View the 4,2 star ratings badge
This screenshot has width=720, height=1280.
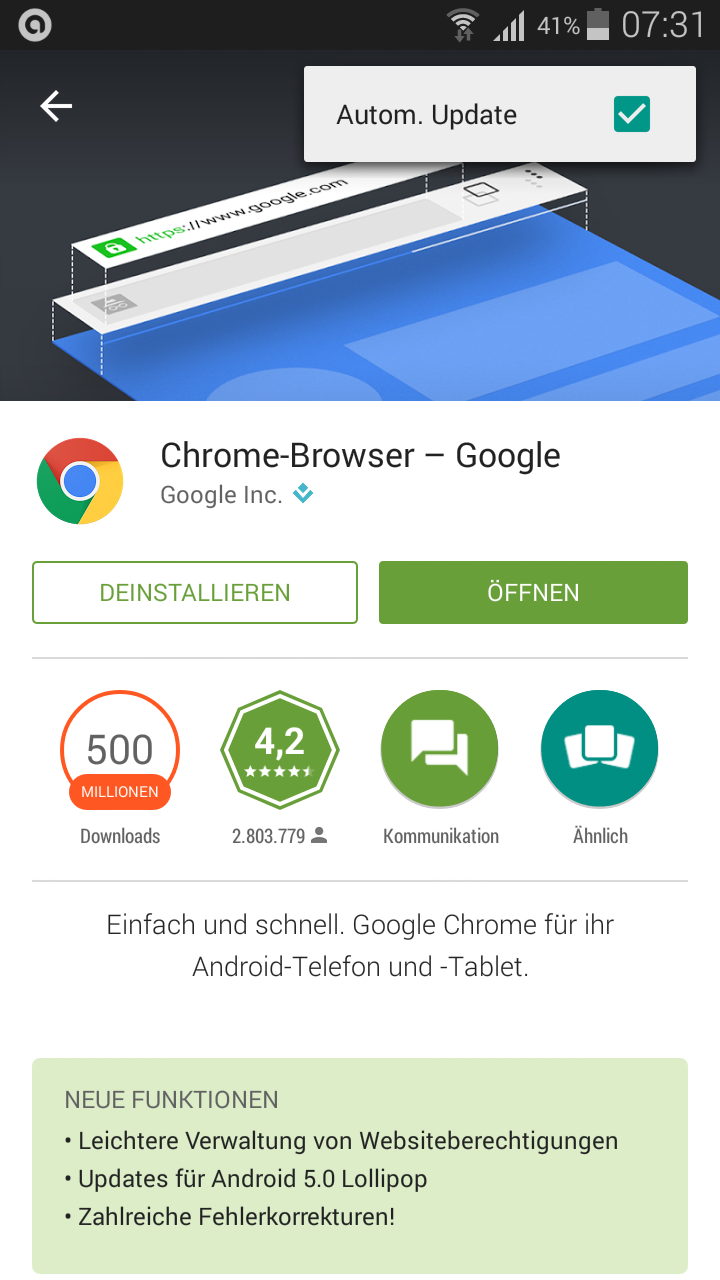click(280, 750)
